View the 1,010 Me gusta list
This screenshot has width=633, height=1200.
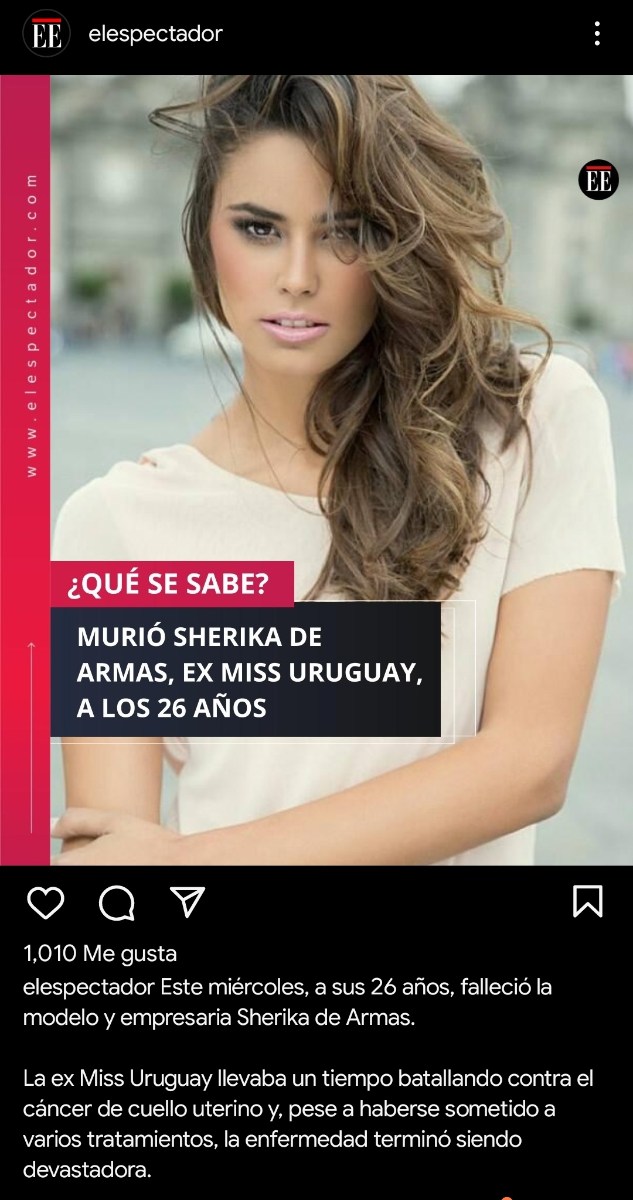(100, 954)
